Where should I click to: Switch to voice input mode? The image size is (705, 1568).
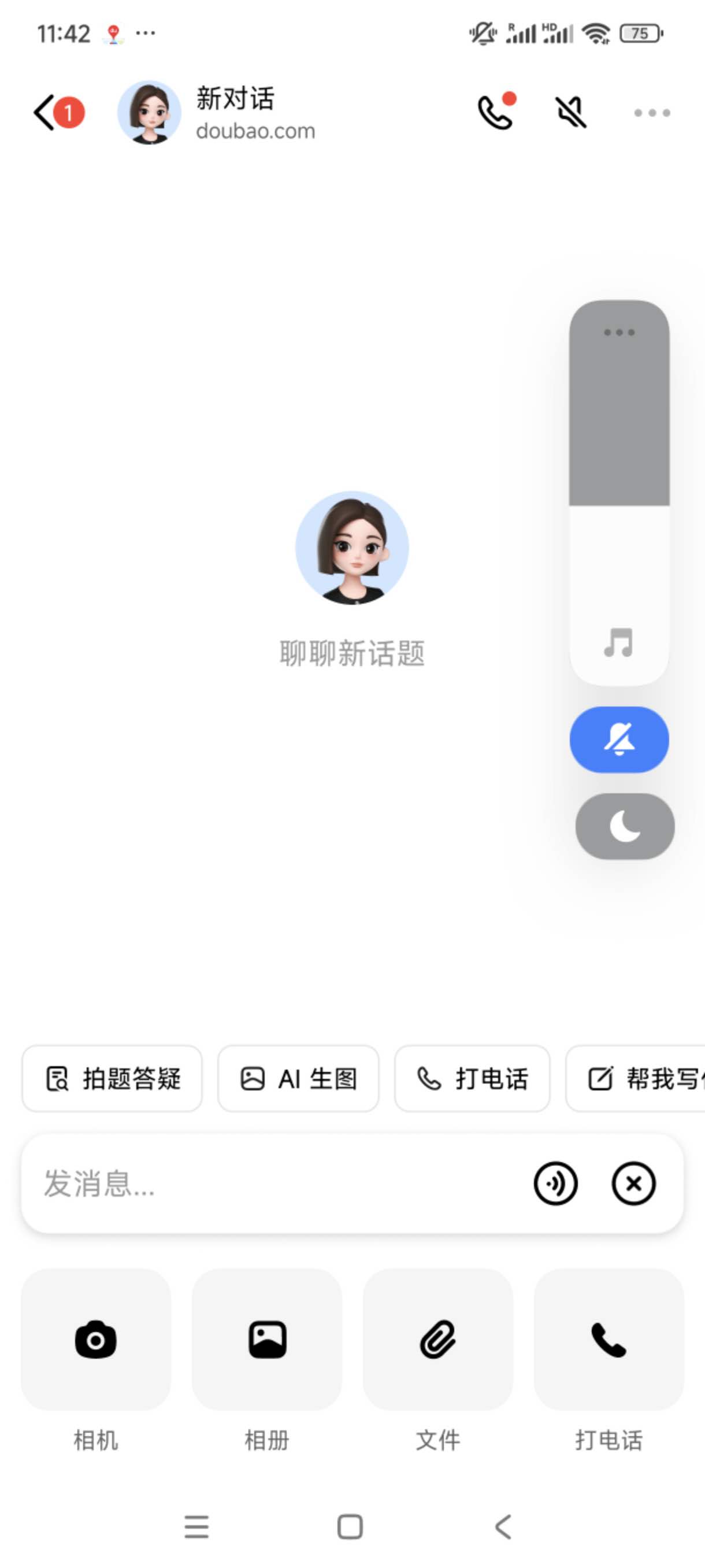pyautogui.click(x=555, y=1184)
